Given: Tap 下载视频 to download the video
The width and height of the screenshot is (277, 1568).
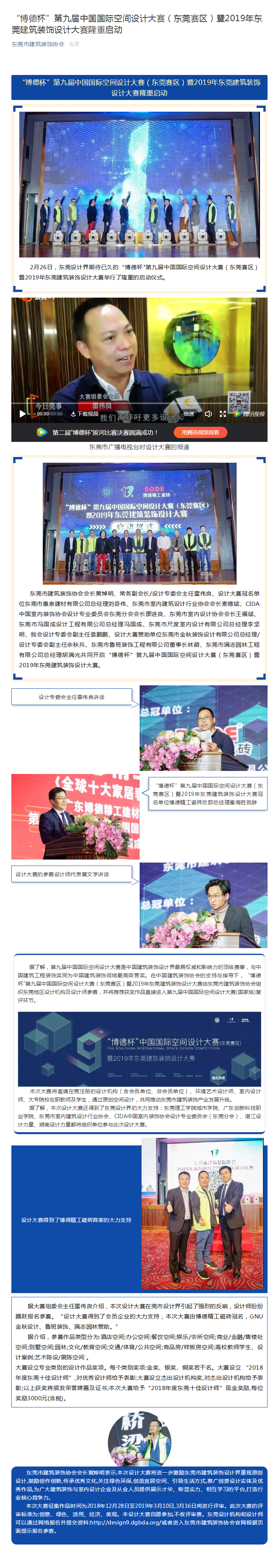Looking at the screenshot, I should (85, 413).
